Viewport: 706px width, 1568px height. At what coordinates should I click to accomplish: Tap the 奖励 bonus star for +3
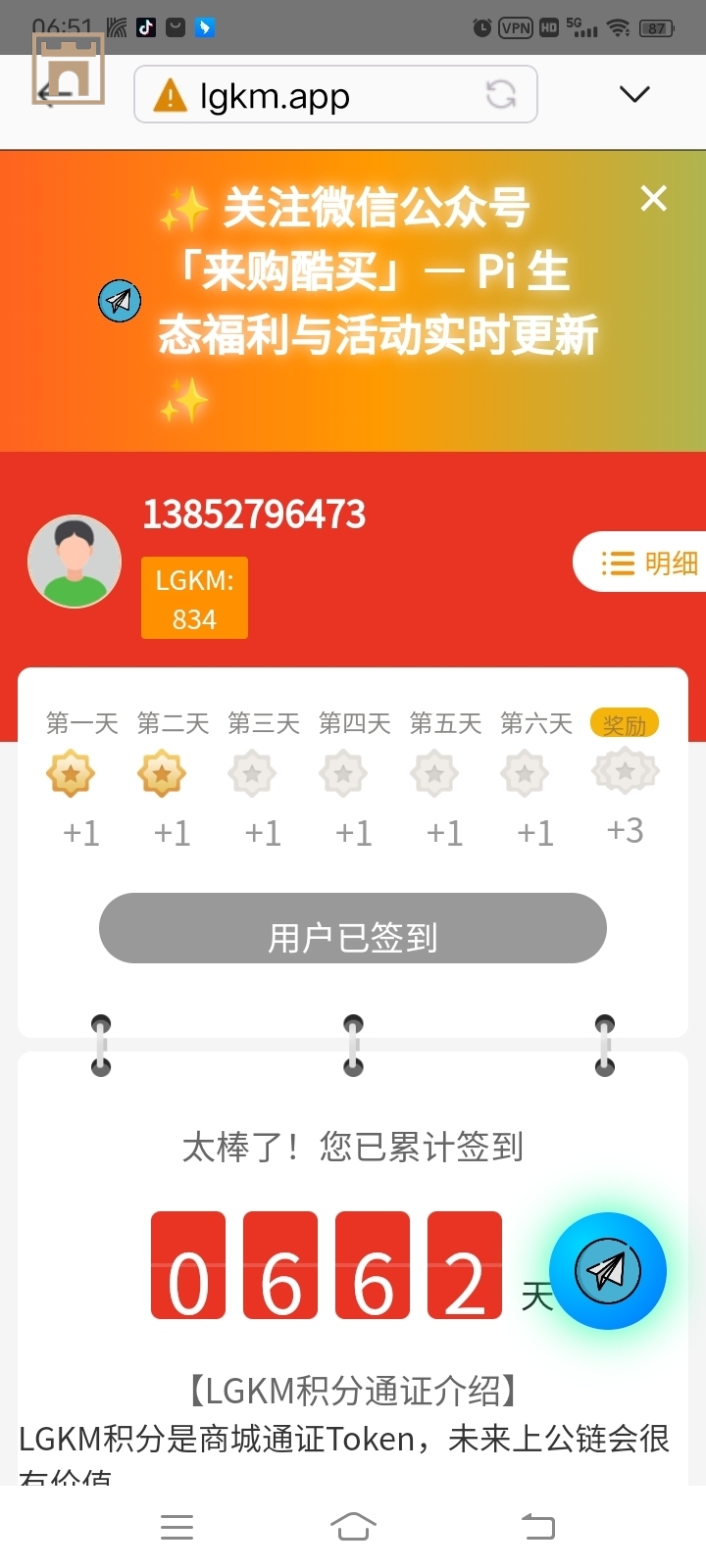click(625, 770)
